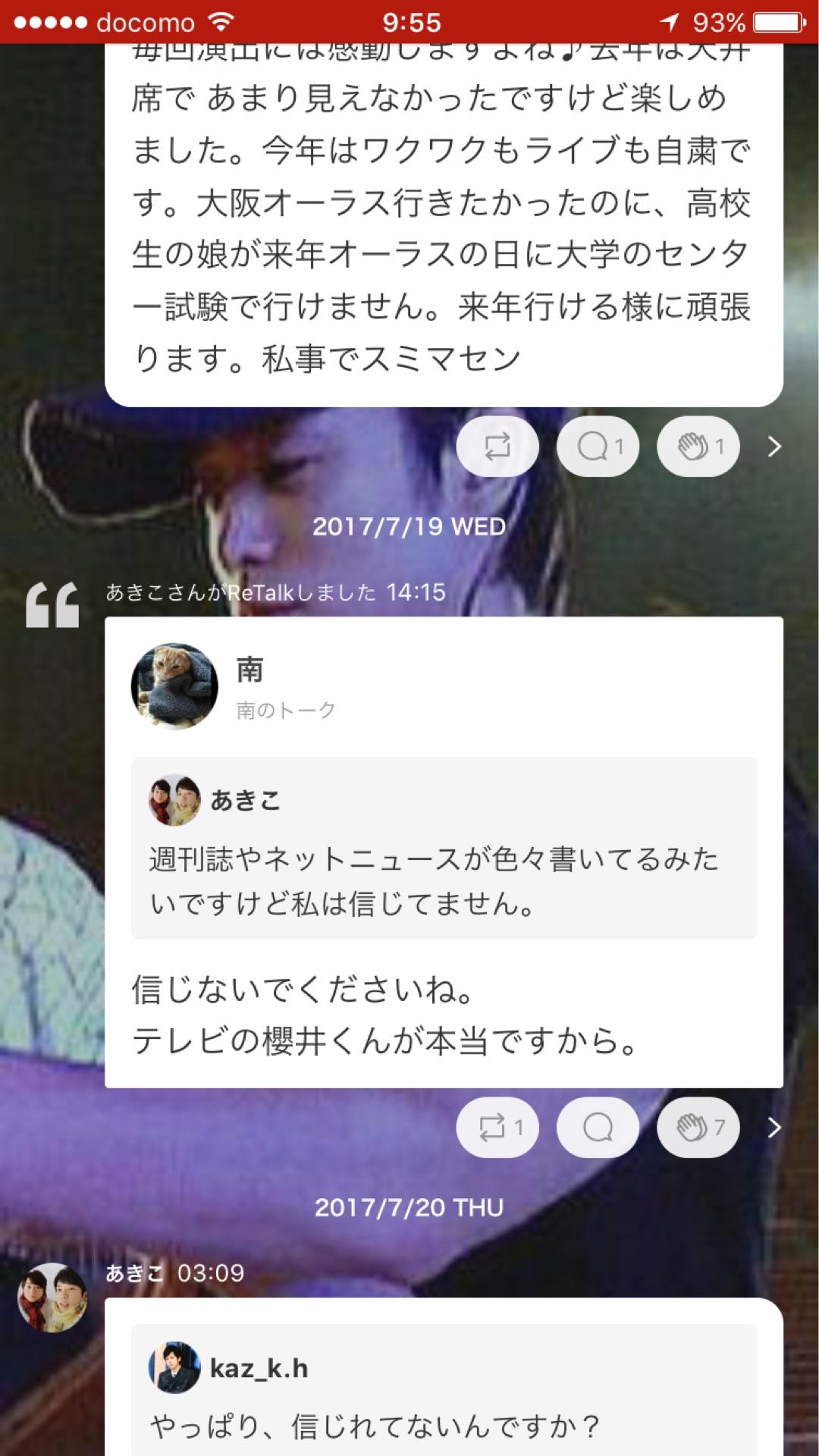Image resolution: width=819 pixels, height=1456 pixels.
Task: Open the comment bubble showing 1 reply
Action: coord(597,447)
